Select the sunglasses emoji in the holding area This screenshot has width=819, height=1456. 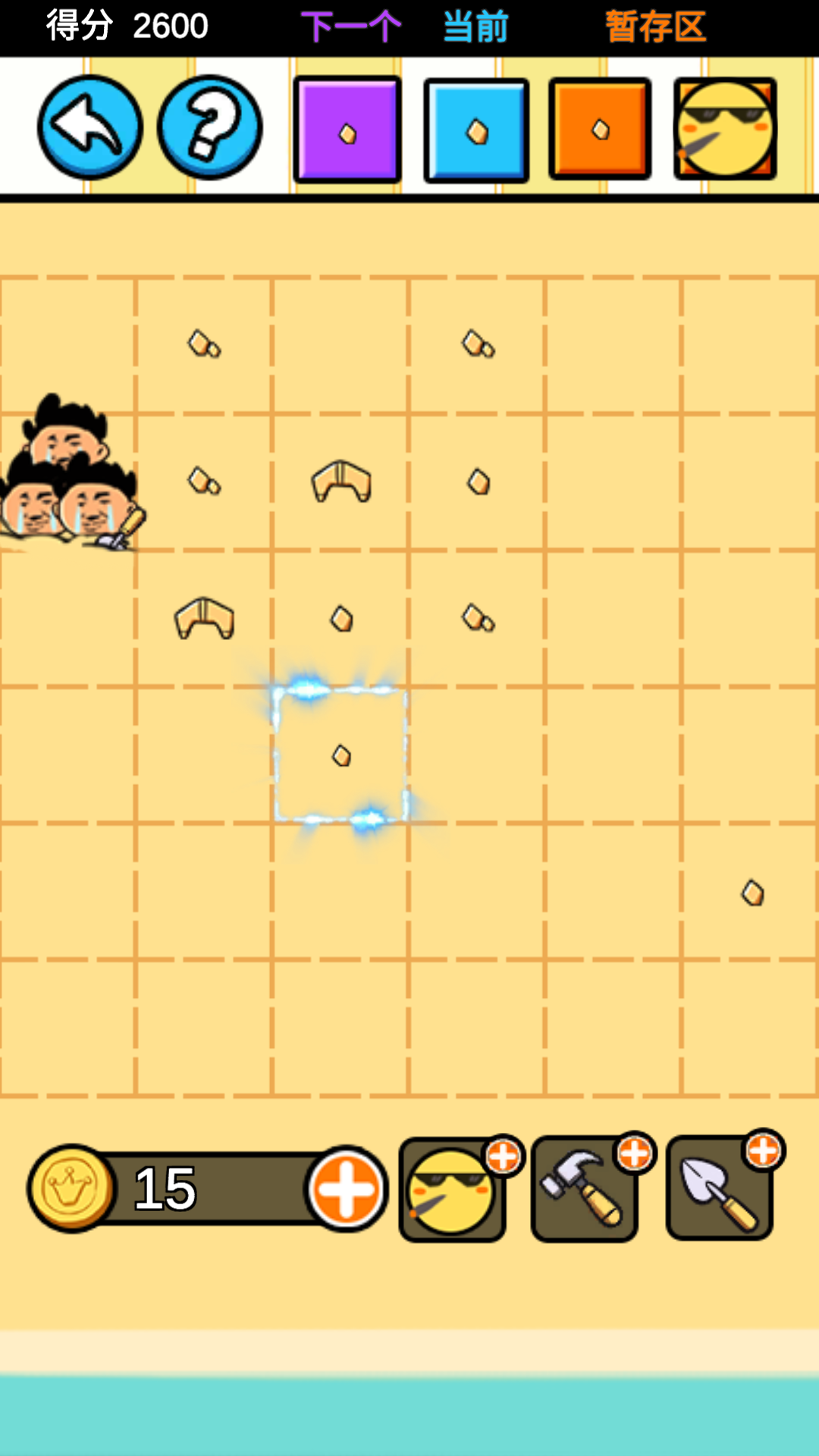(x=725, y=129)
